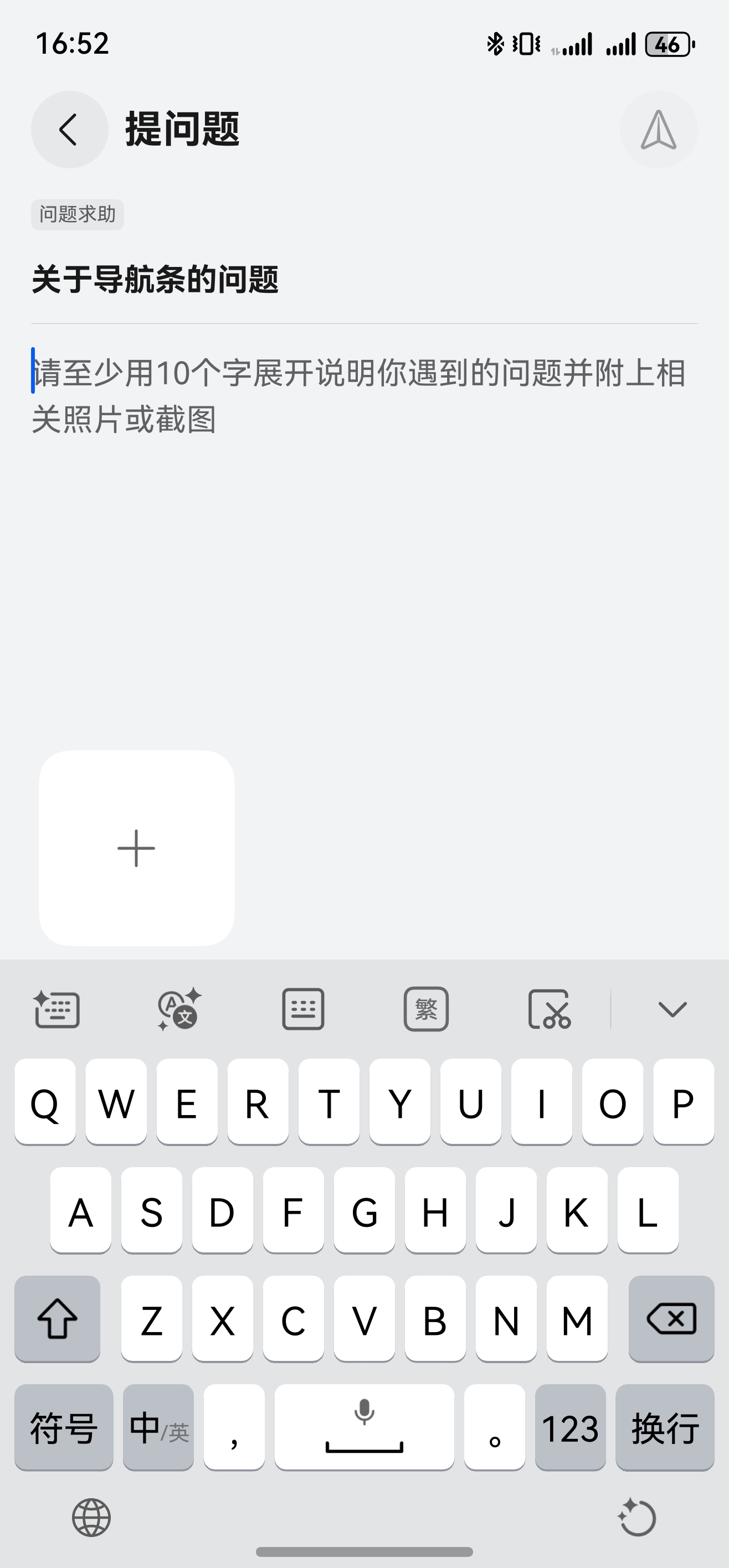Screen dimensions: 729x1568
Task: Collapse the keyboard with the down chevron
Action: pyautogui.click(x=672, y=1009)
